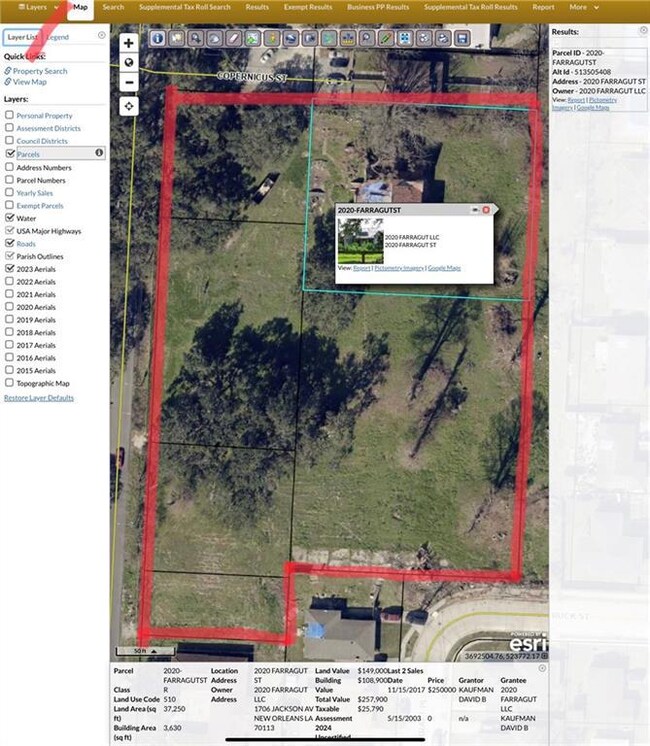Screen dimensions: 650x746
Task: Open the Exempt Results tab
Action: click(307, 7)
